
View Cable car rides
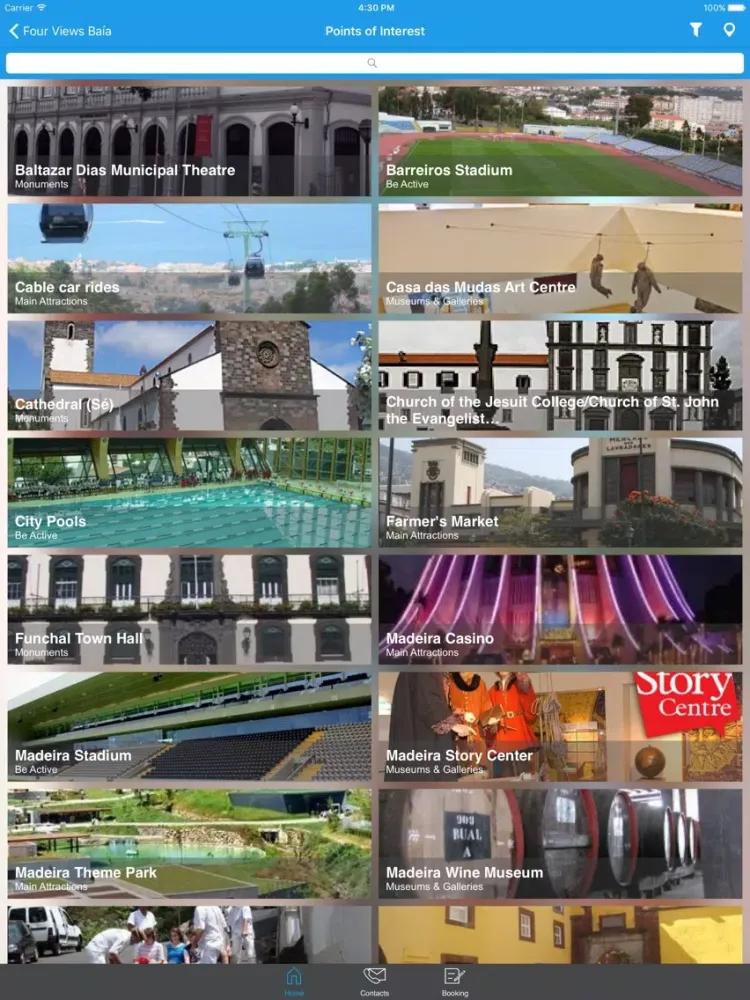pos(189,258)
